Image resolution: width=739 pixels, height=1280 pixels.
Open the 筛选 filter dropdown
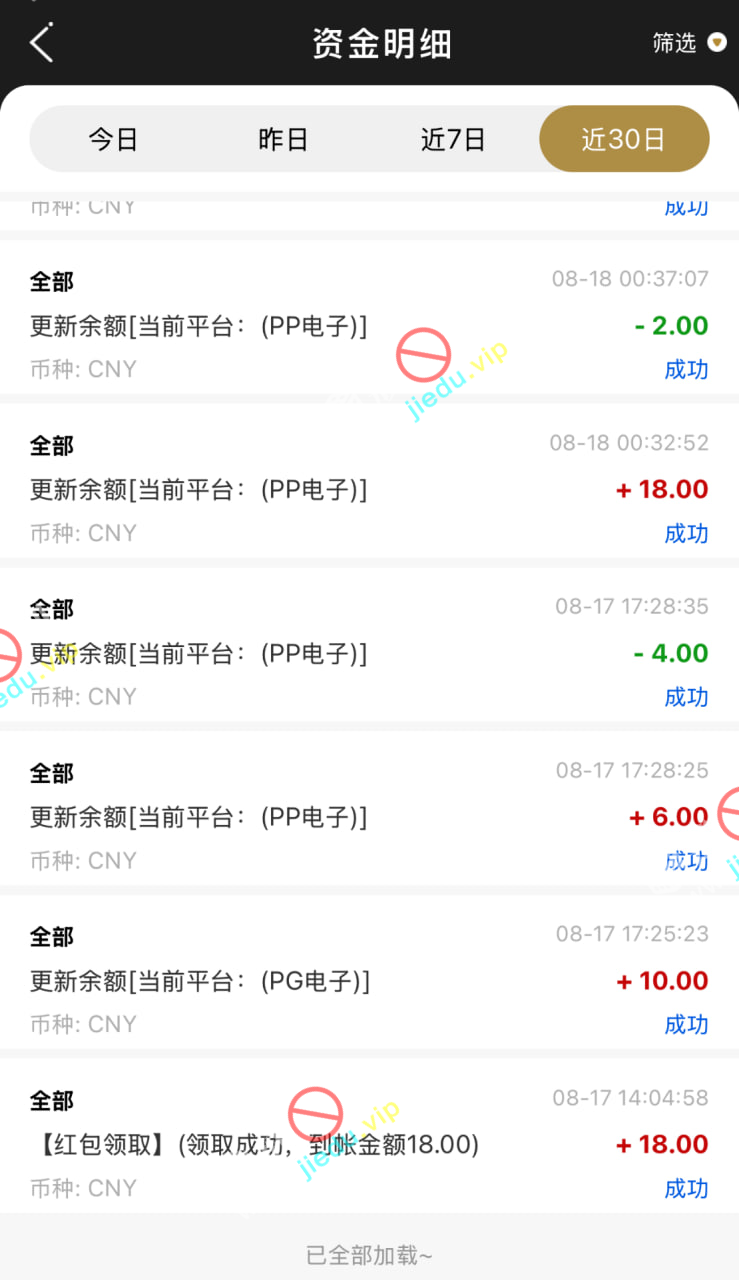coord(688,43)
